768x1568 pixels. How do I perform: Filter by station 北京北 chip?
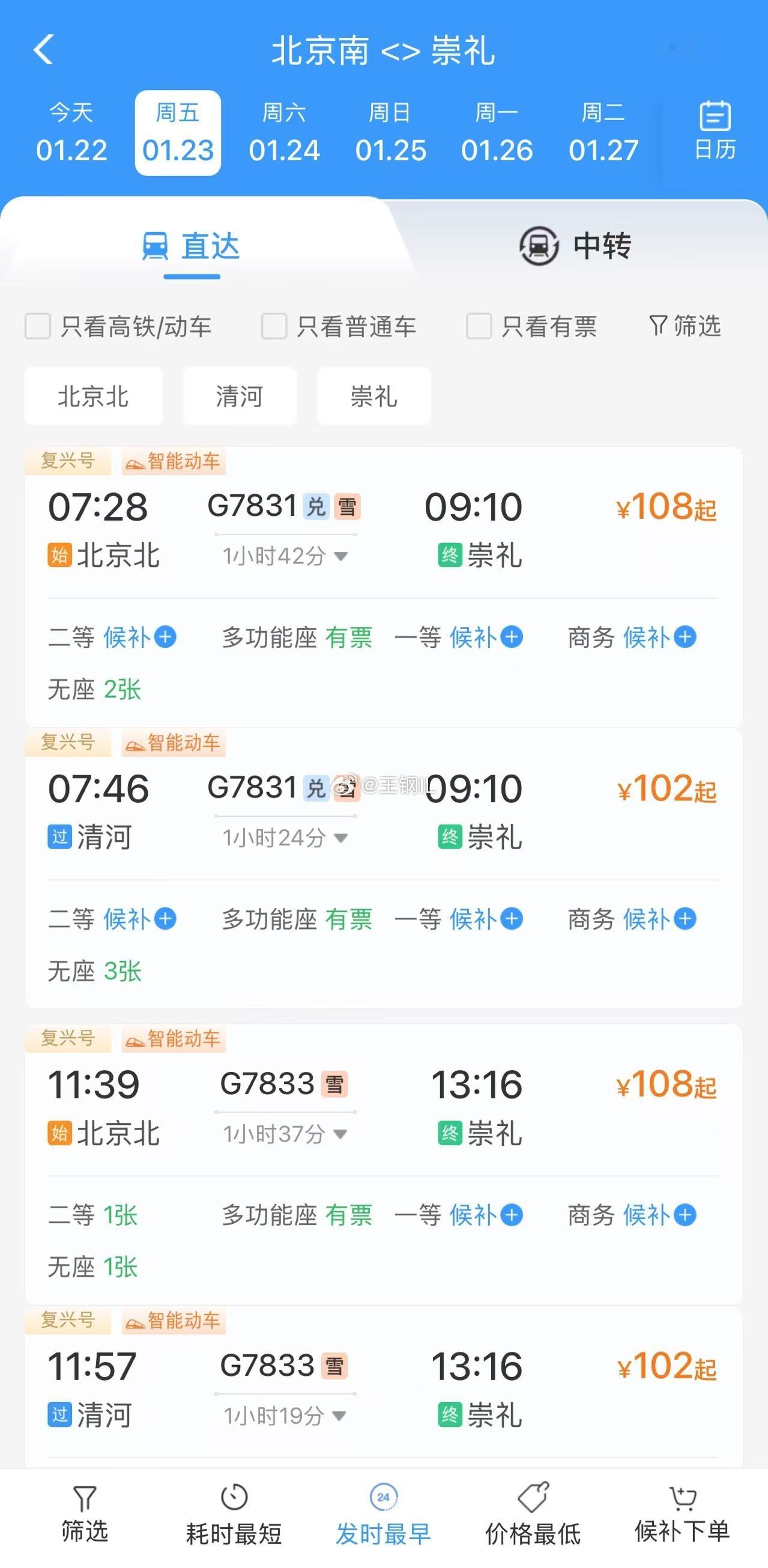[x=94, y=396]
